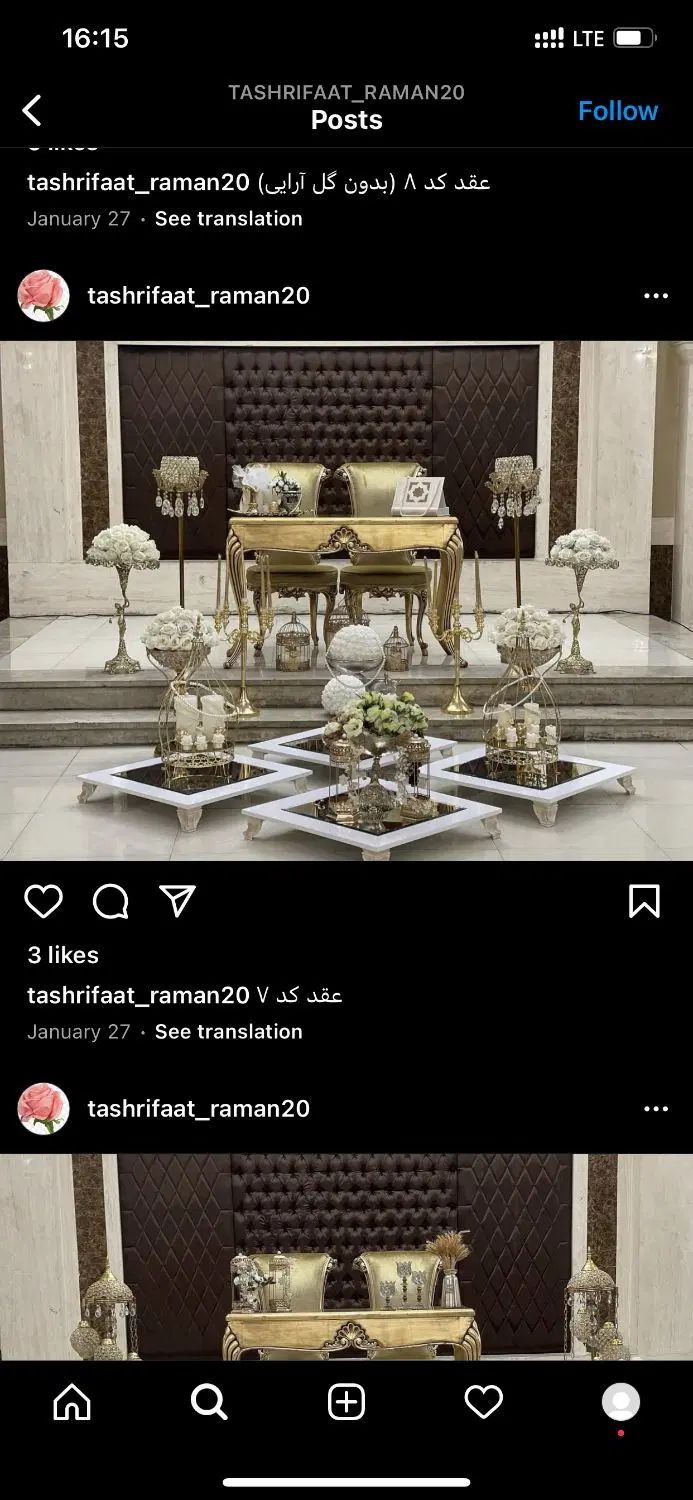Like the post captioned عقد کد ۷
Viewport: 693px width, 1500px height.
(x=43, y=902)
